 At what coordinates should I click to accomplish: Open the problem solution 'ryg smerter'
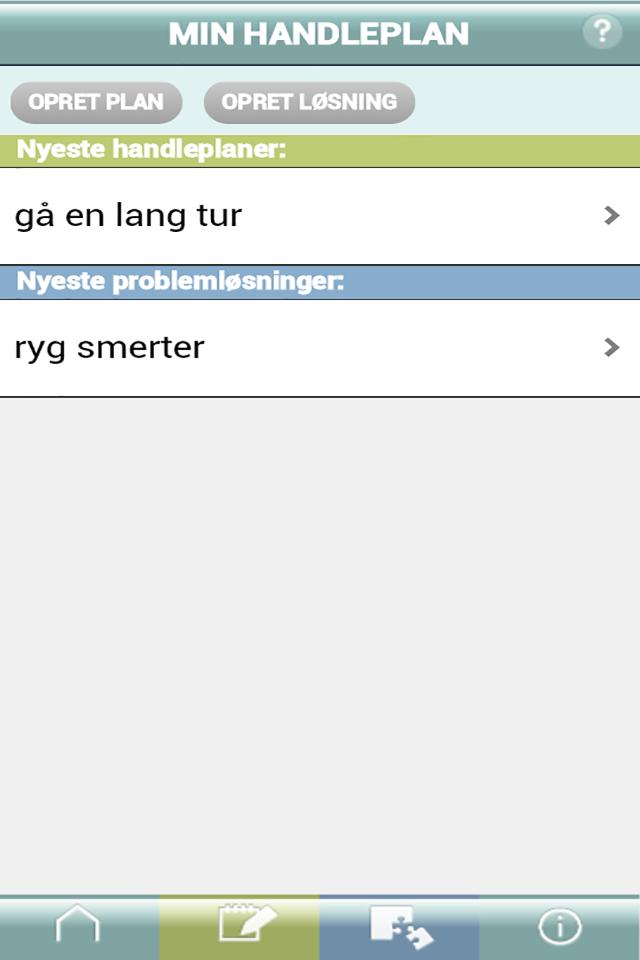tap(320, 347)
